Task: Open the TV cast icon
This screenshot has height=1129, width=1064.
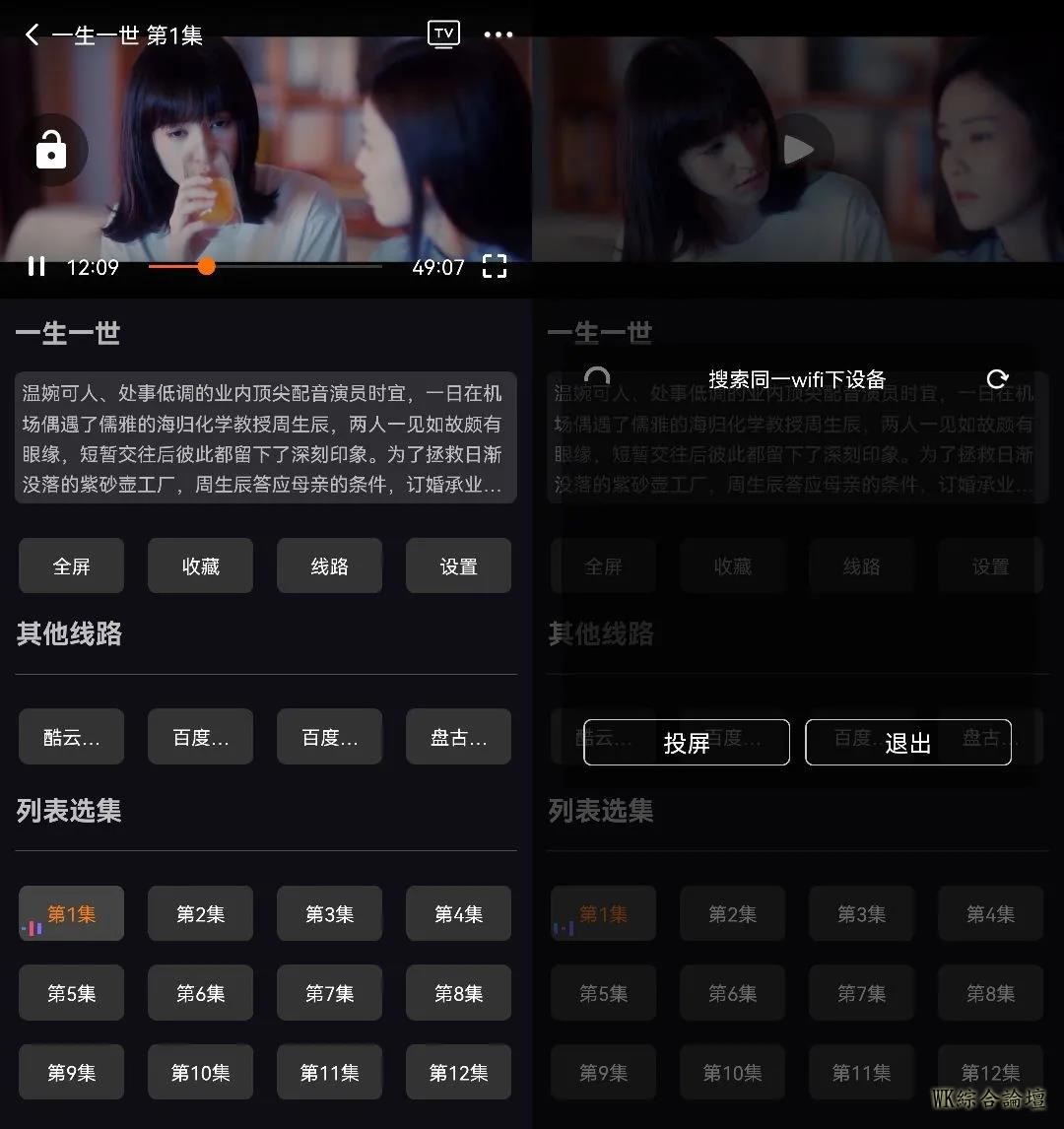Action: (x=444, y=34)
